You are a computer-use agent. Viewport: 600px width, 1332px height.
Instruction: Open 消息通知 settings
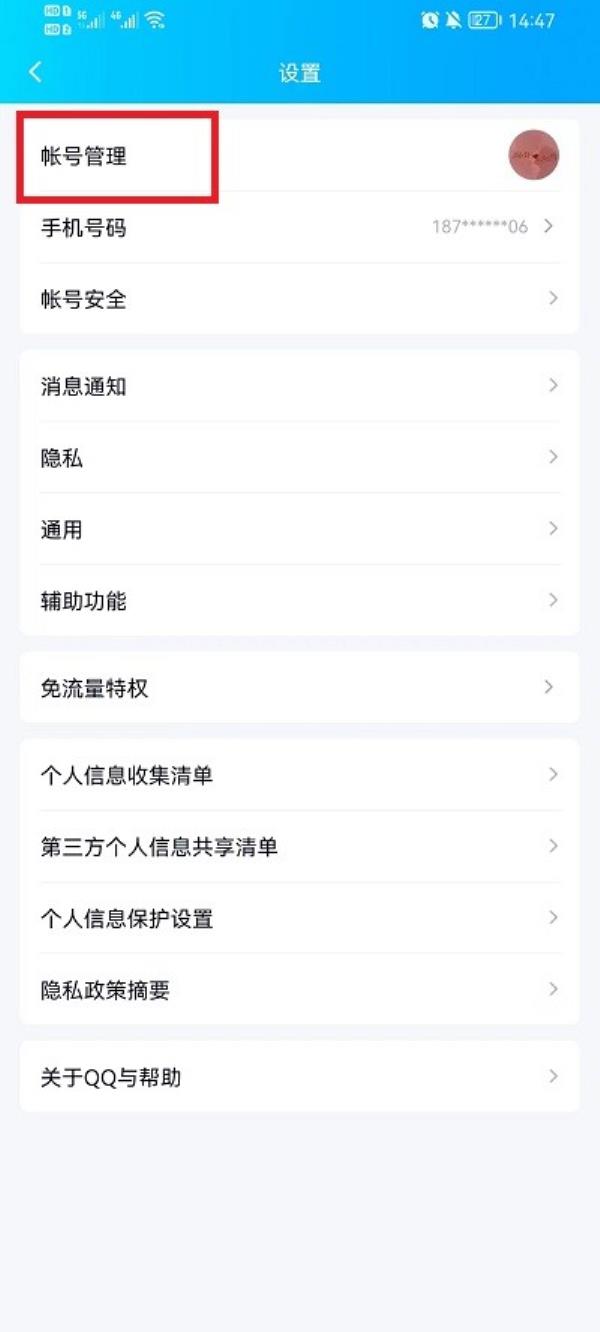[x=300, y=386]
